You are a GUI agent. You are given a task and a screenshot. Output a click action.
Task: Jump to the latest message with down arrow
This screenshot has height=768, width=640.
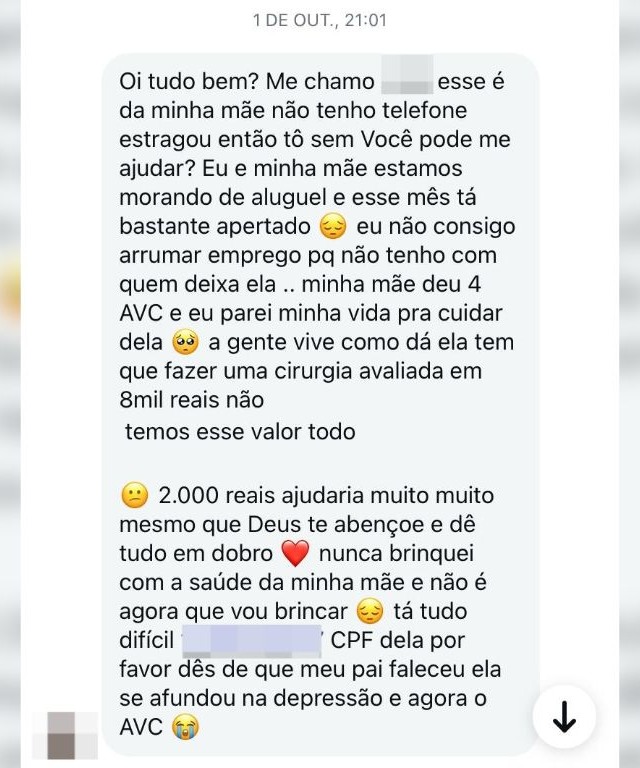tap(564, 717)
